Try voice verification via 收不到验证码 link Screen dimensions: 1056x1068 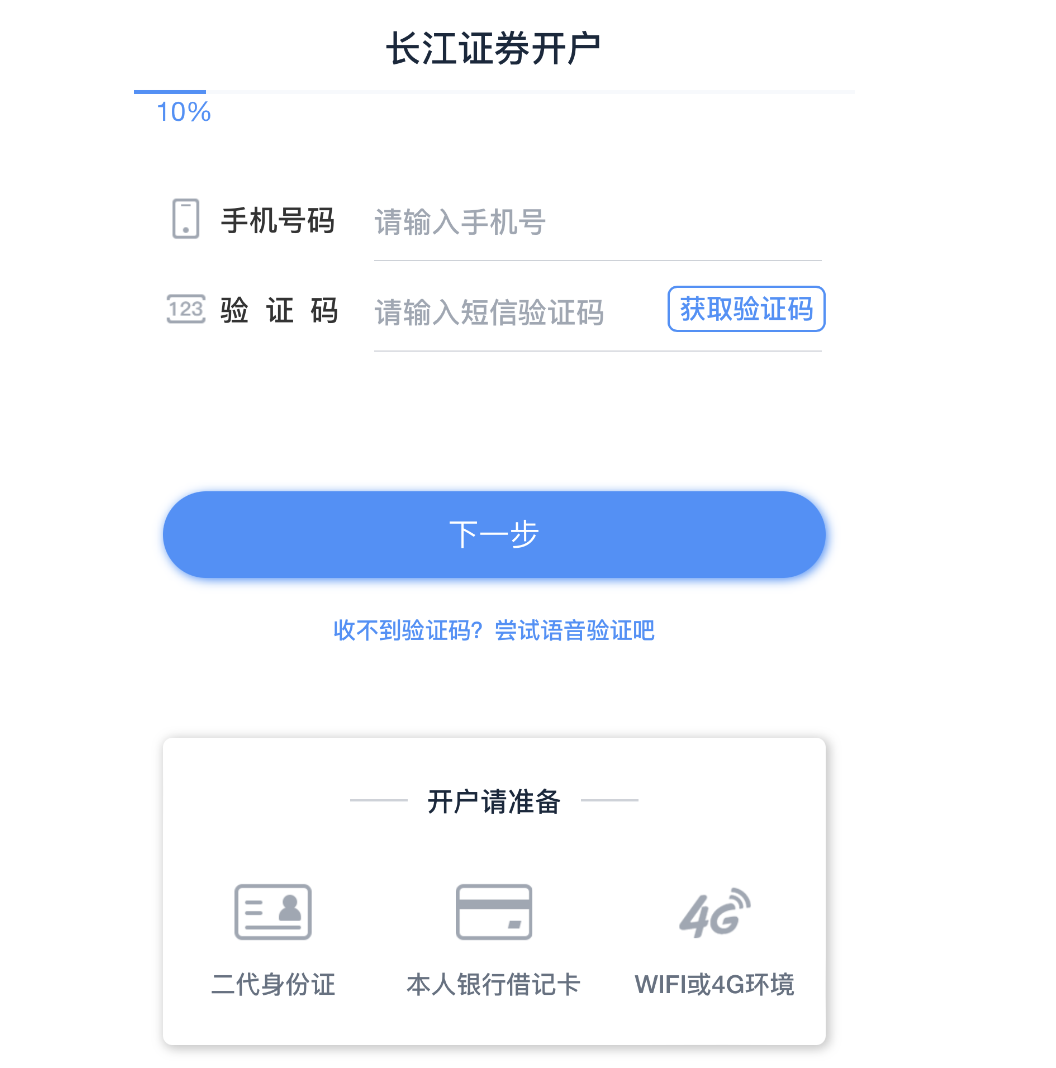tap(494, 631)
